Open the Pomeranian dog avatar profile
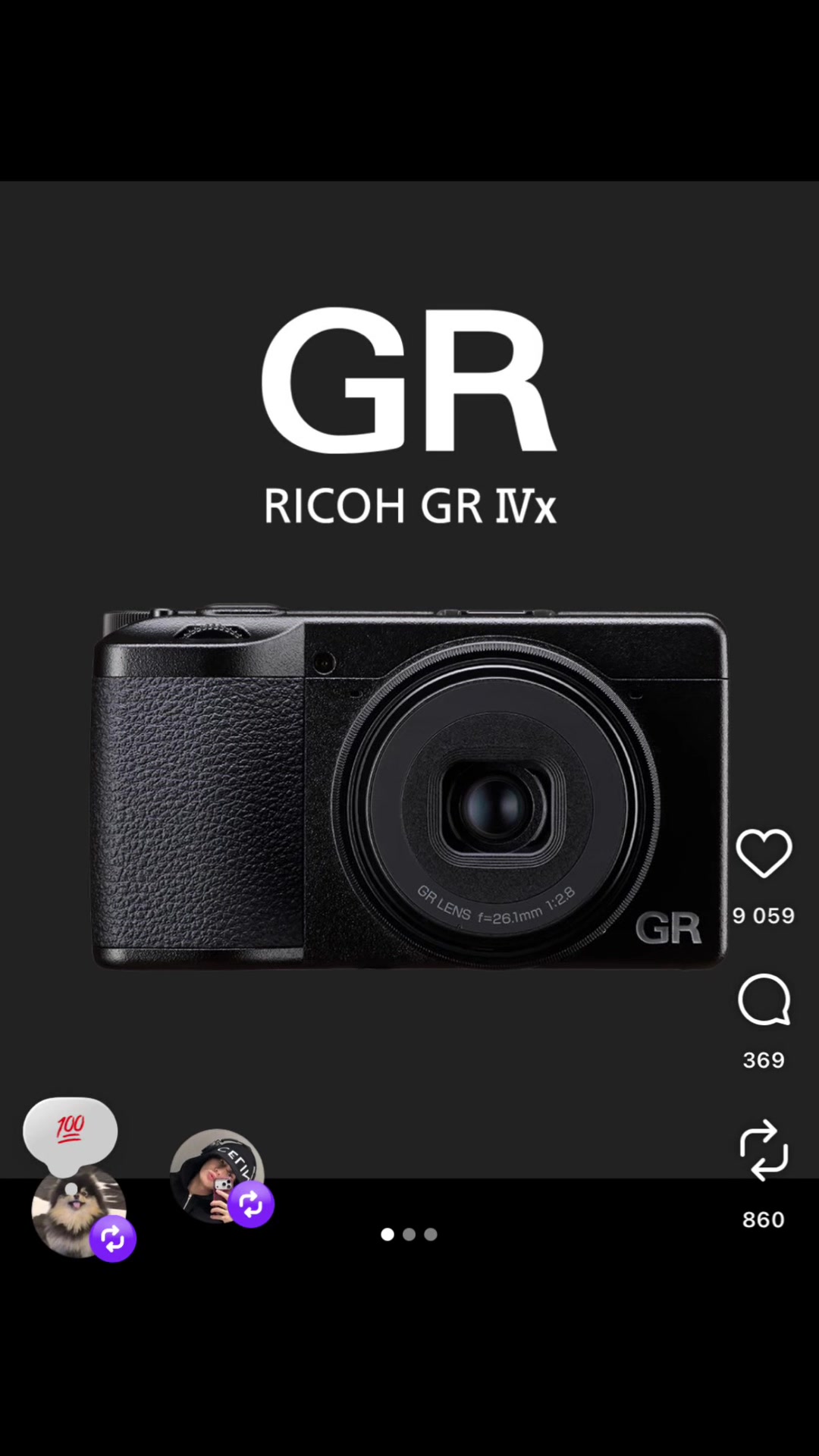Viewport: 819px width, 1456px height. (x=78, y=1211)
